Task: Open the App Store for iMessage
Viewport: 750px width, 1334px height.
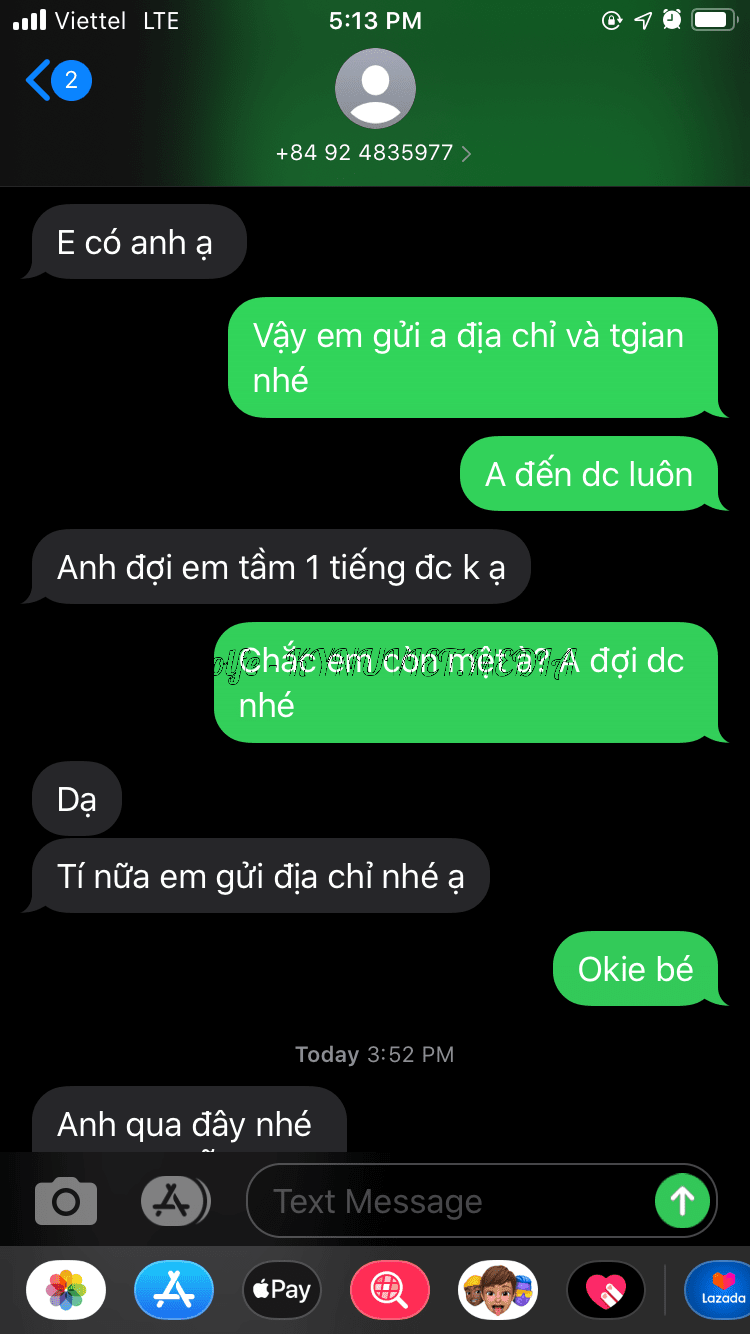Action: pos(174,1290)
